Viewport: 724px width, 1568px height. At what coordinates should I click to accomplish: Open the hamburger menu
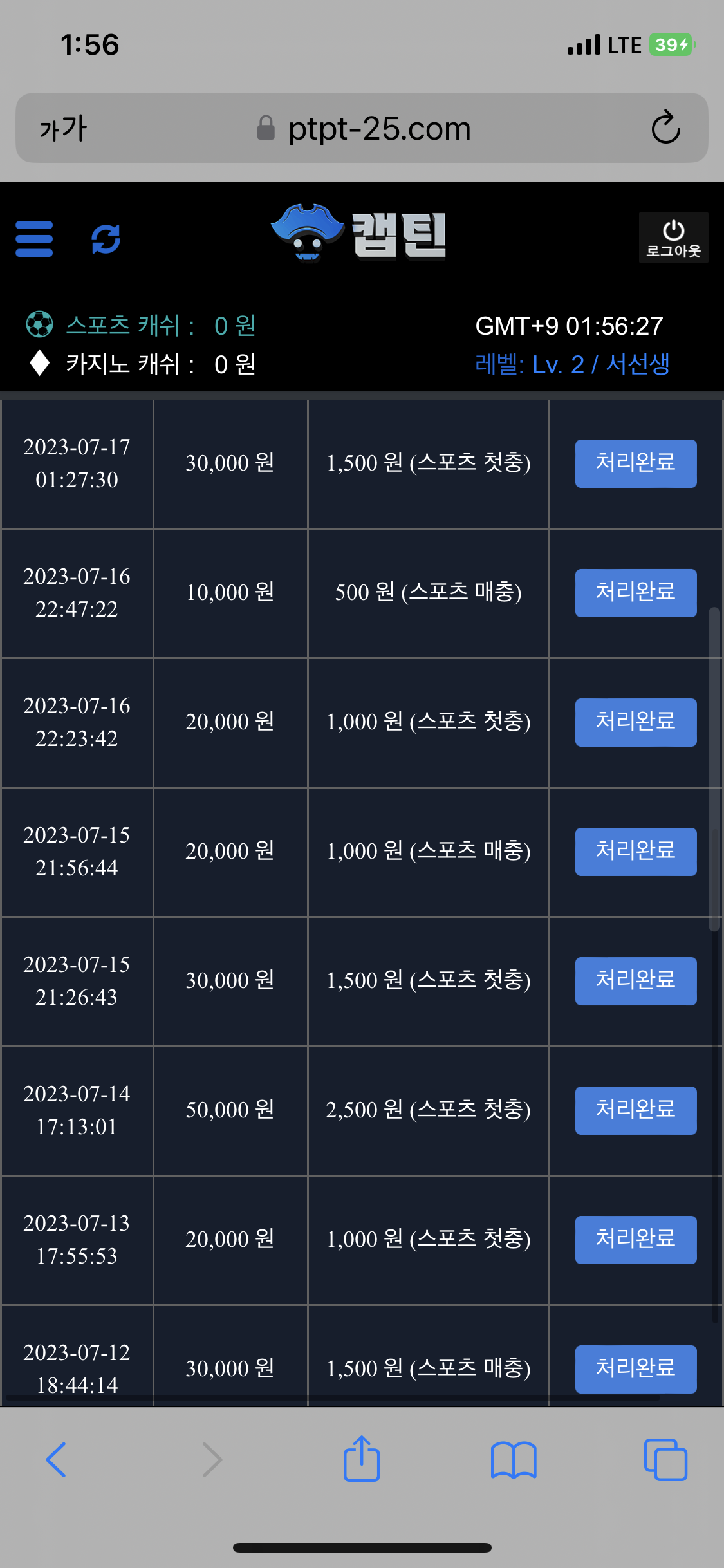[x=34, y=239]
